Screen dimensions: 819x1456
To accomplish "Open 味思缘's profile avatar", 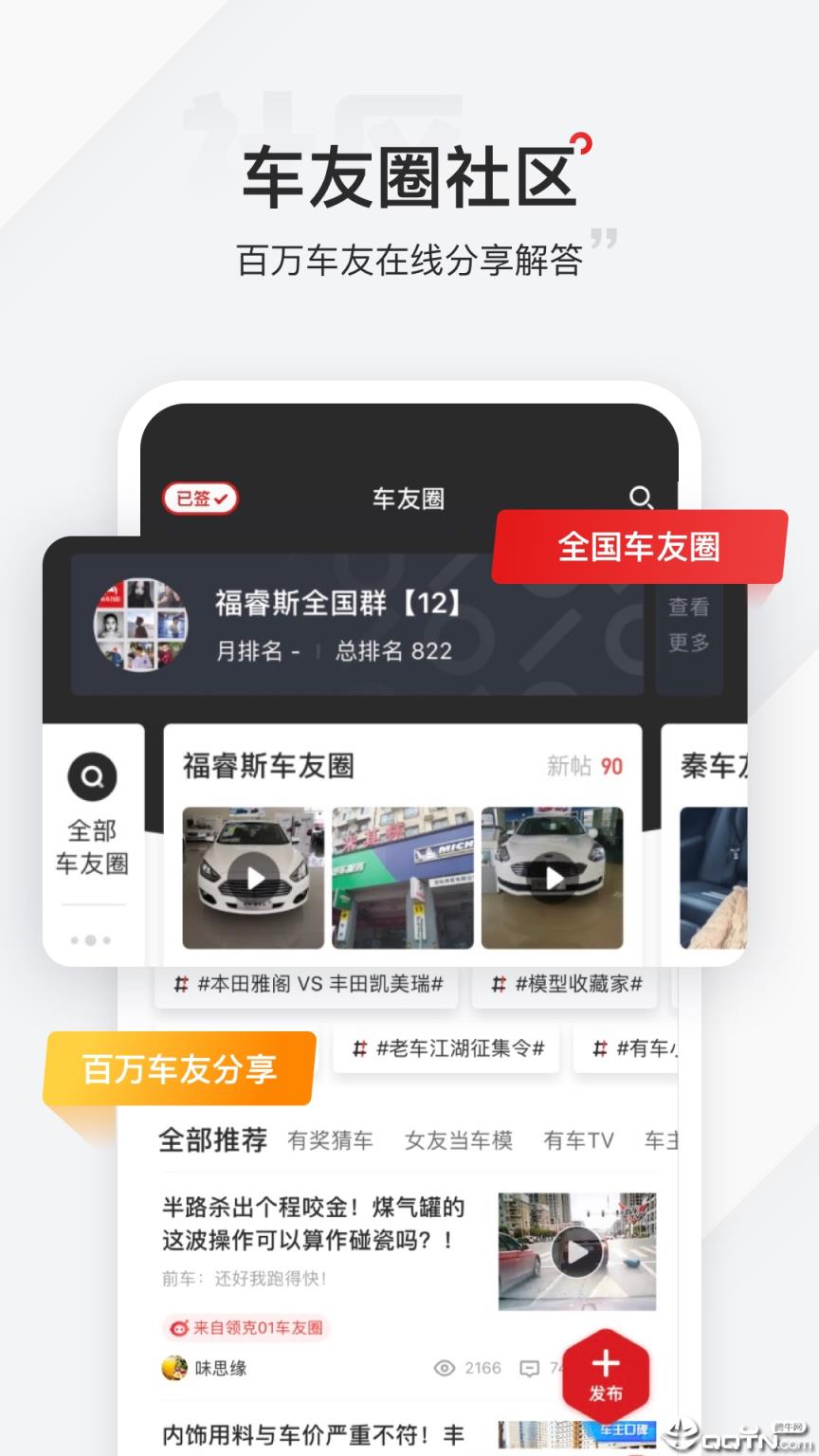I will tap(173, 1368).
